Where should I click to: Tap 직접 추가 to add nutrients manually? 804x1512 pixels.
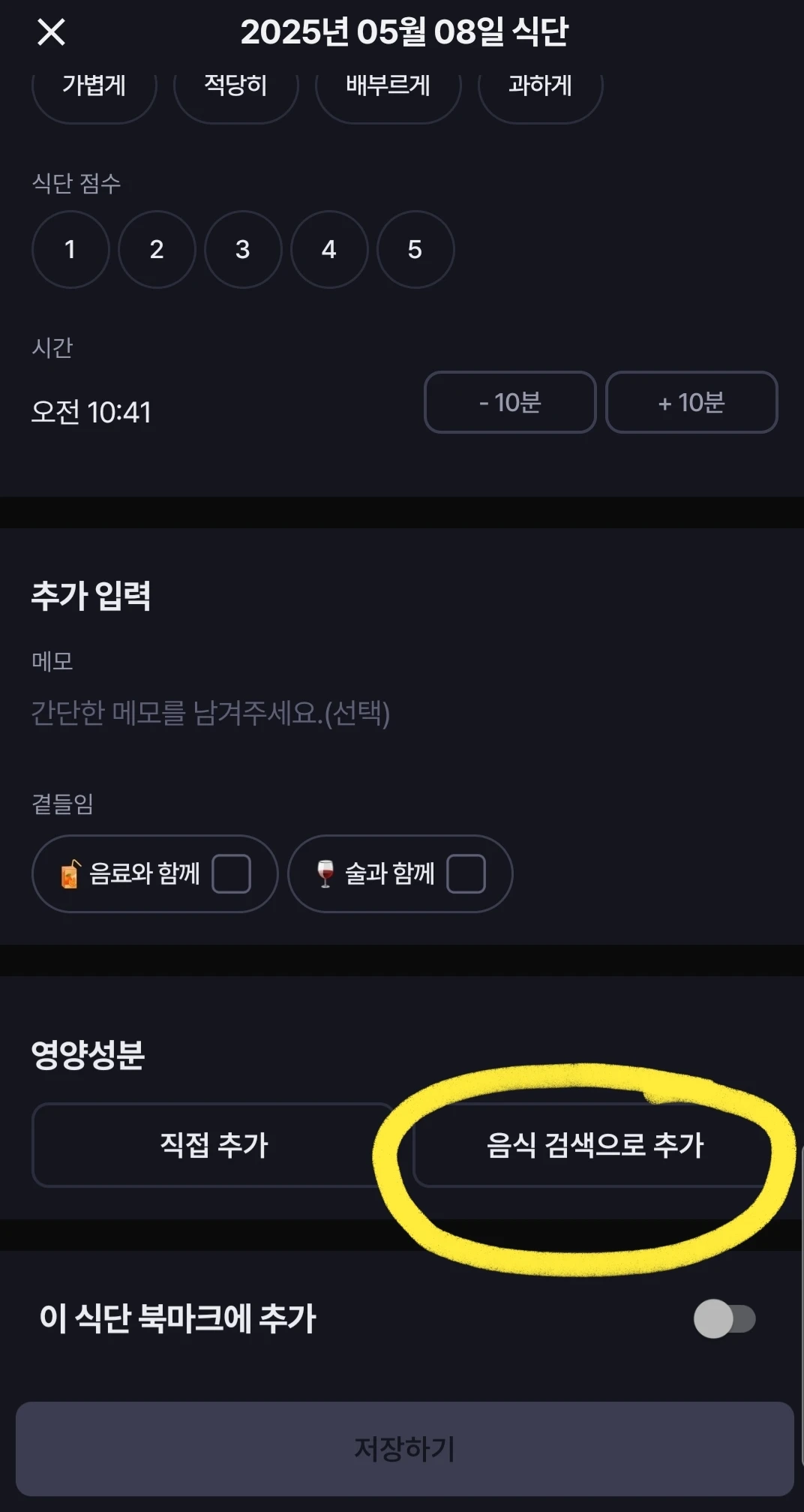(x=214, y=1145)
